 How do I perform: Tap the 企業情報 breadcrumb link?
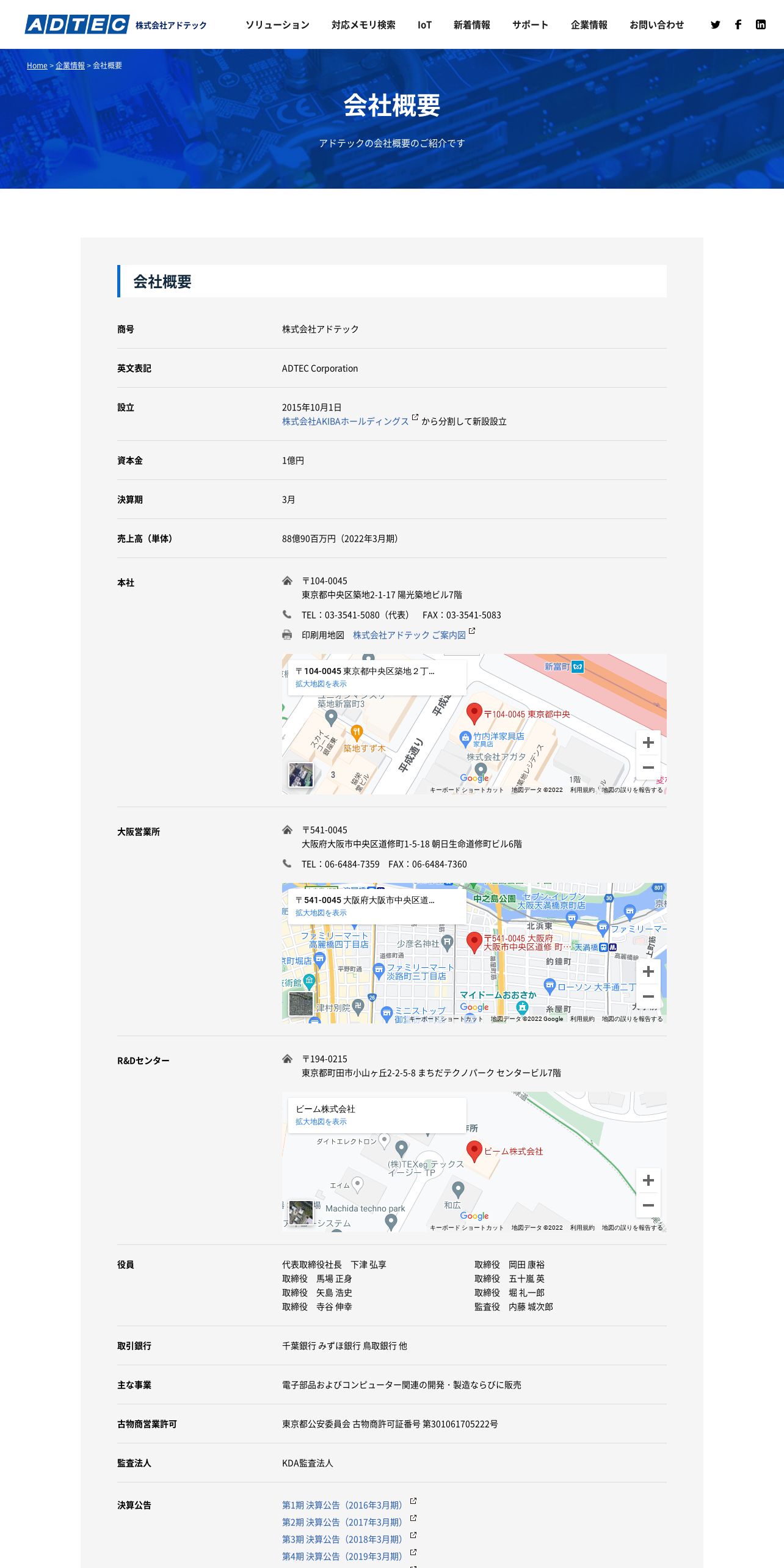70,65
